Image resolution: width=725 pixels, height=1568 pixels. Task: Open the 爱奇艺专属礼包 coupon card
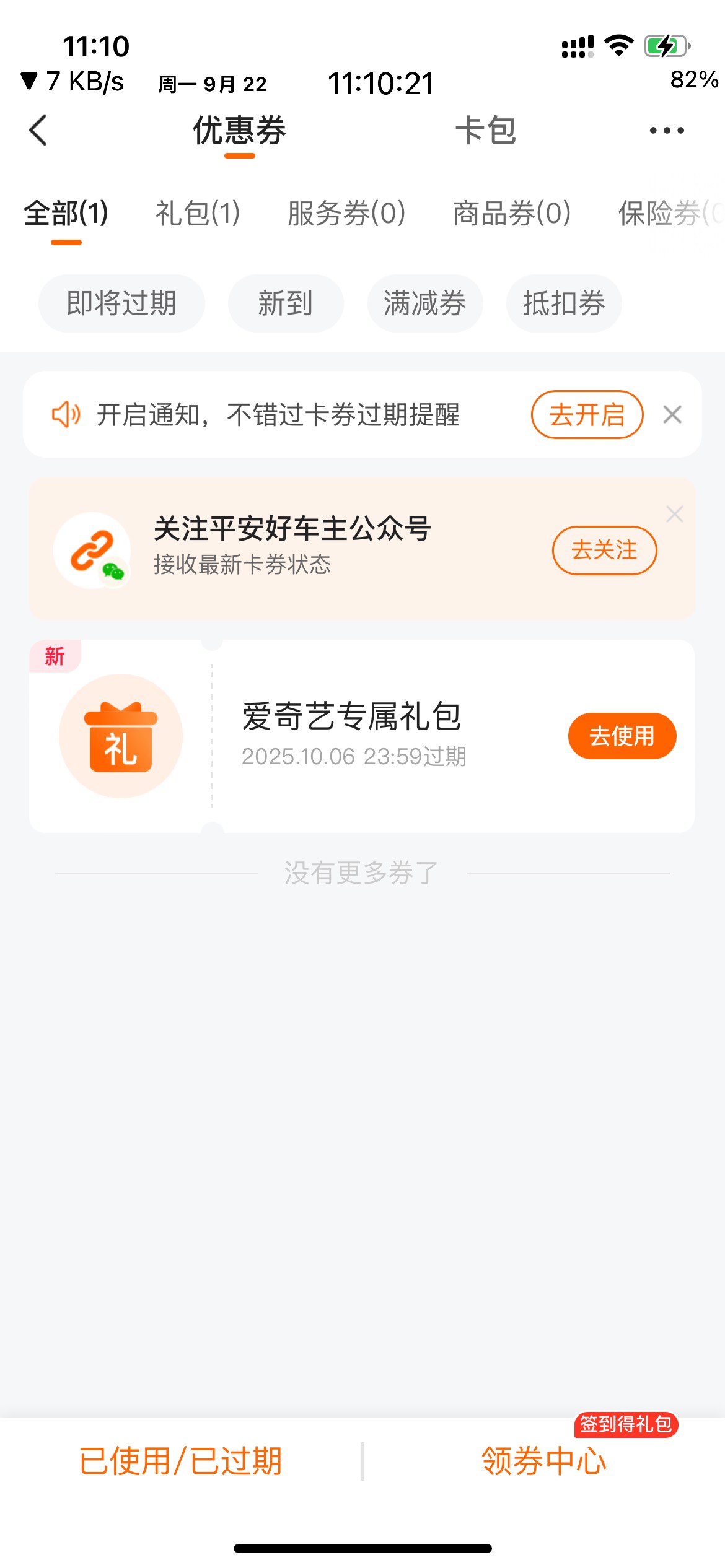click(362, 736)
